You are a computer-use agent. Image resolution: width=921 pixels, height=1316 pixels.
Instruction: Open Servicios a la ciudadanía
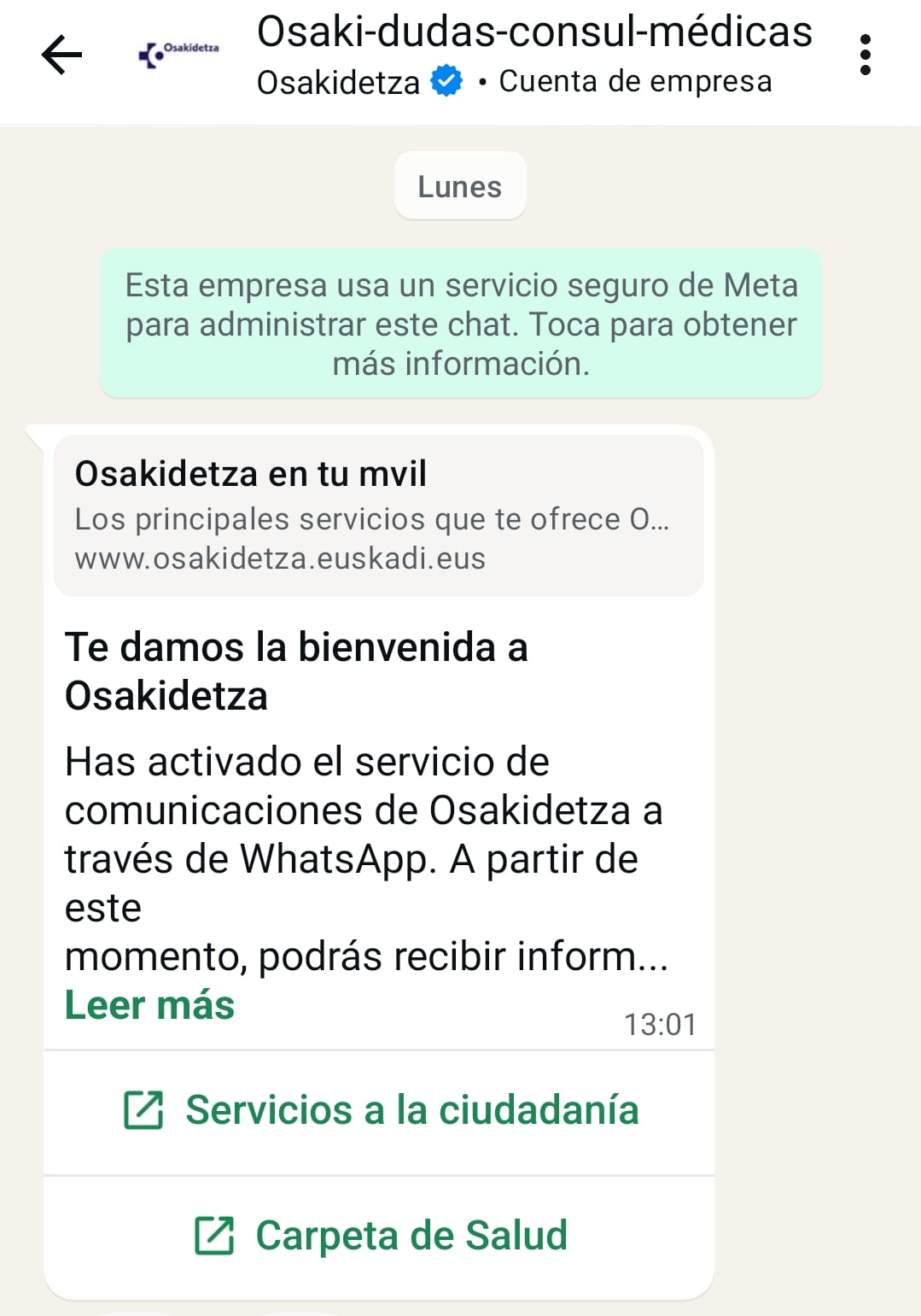(380, 1110)
